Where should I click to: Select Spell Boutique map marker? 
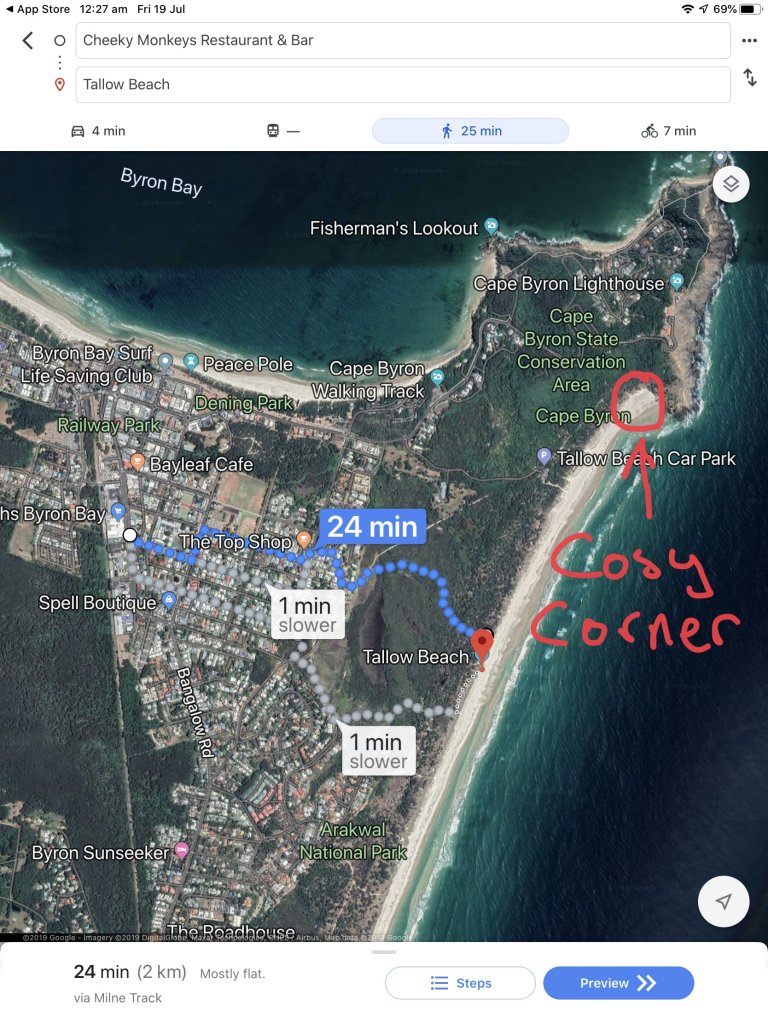point(169,601)
